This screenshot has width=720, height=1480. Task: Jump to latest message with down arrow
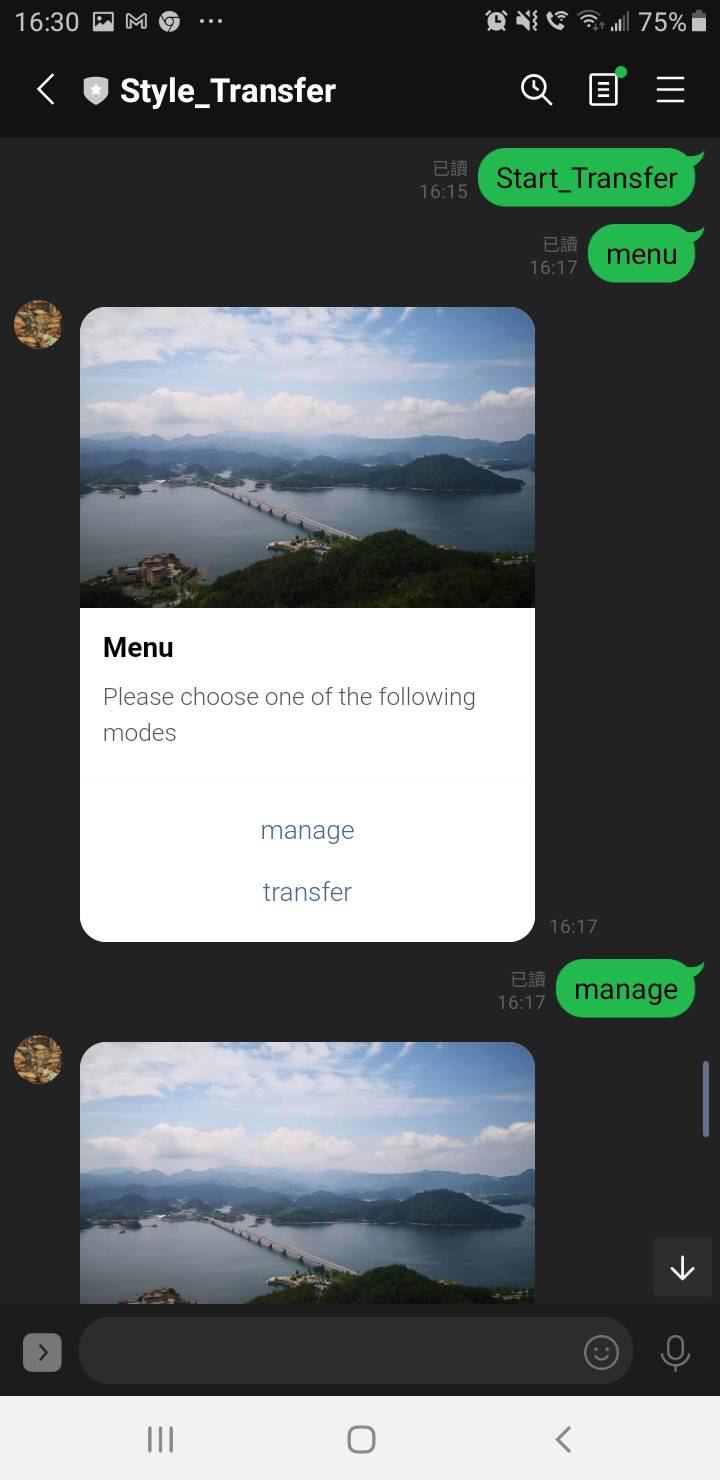tap(682, 1268)
